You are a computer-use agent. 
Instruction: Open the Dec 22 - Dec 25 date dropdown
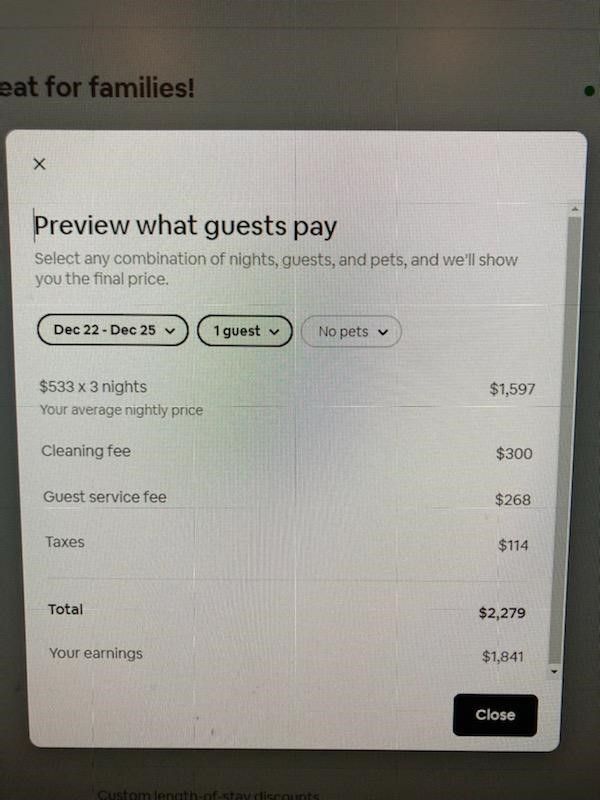pyautogui.click(x=112, y=330)
